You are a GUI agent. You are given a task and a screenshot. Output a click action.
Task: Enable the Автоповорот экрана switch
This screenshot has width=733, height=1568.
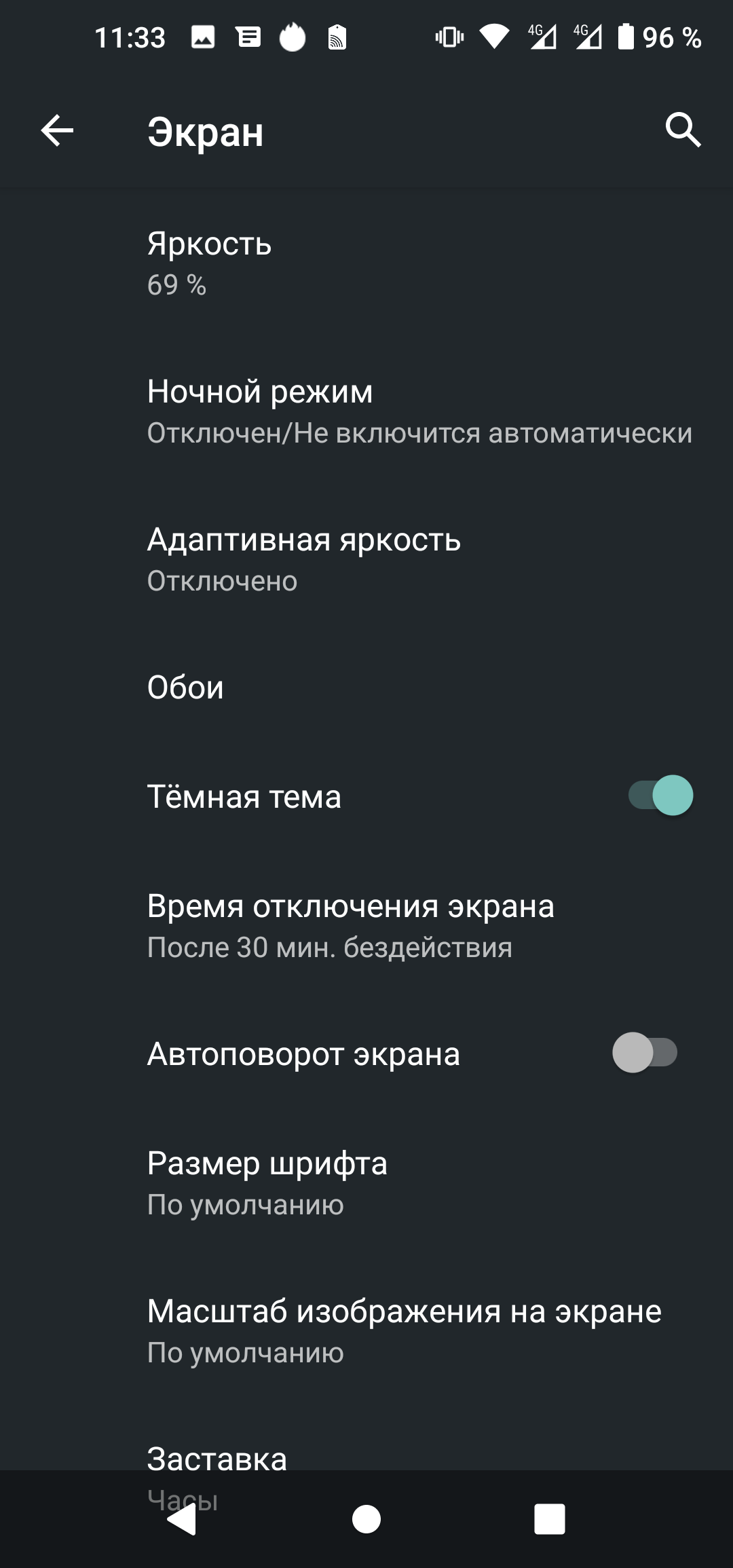click(645, 1053)
